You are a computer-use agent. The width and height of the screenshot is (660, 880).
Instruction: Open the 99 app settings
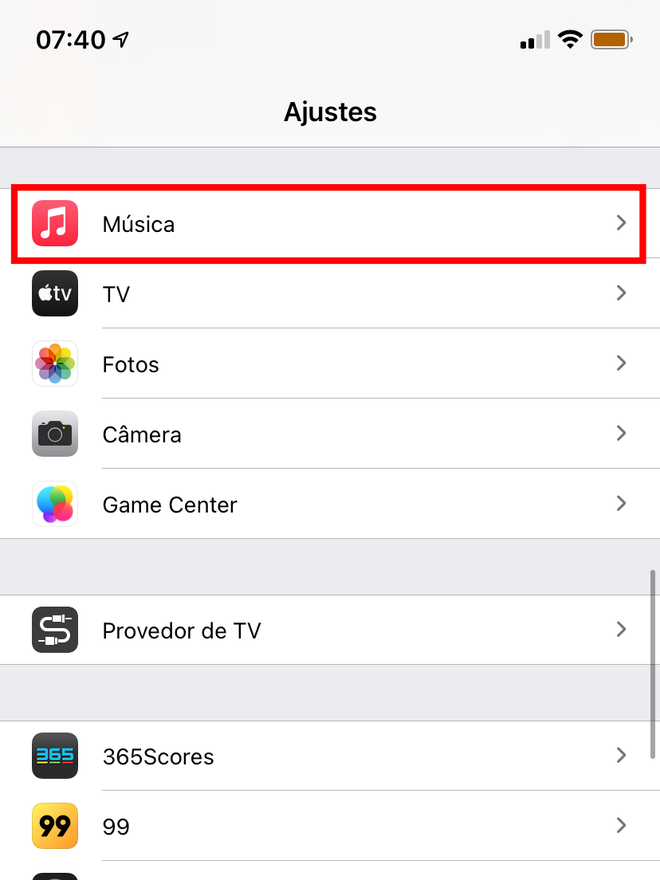[330, 826]
